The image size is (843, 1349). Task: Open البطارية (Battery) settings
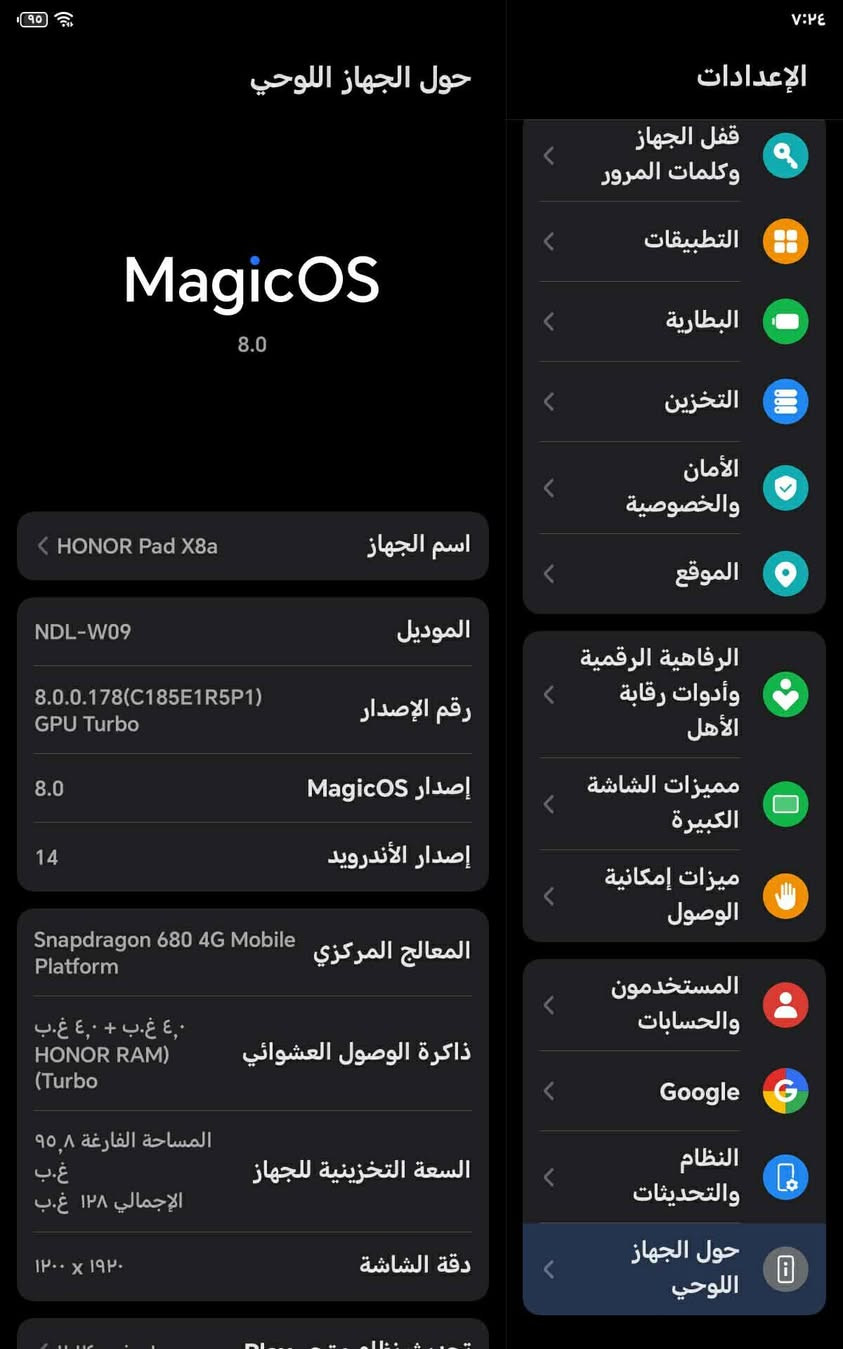tap(672, 321)
